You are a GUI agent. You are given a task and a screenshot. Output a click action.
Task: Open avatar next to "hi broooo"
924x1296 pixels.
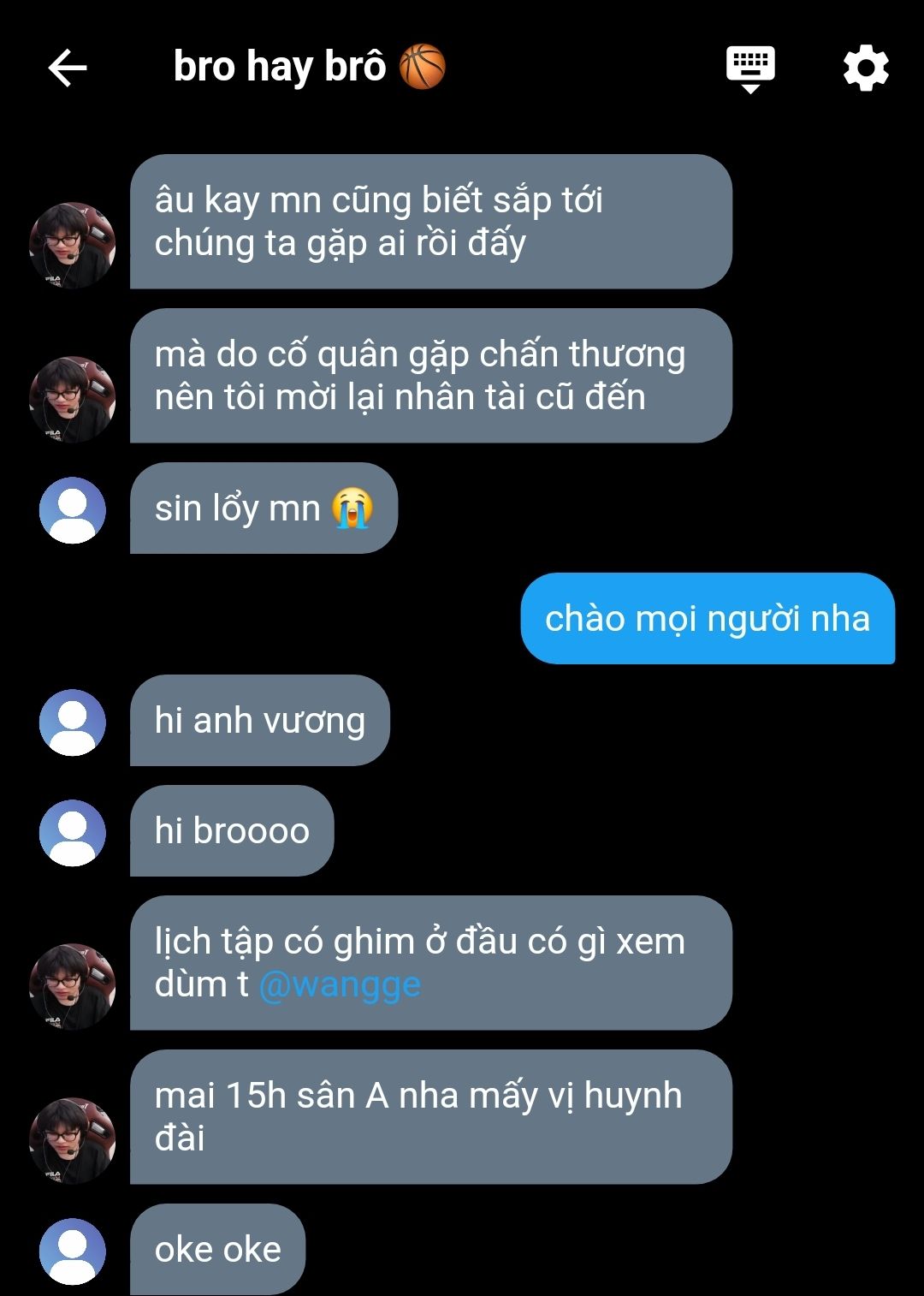pyautogui.click(x=73, y=833)
